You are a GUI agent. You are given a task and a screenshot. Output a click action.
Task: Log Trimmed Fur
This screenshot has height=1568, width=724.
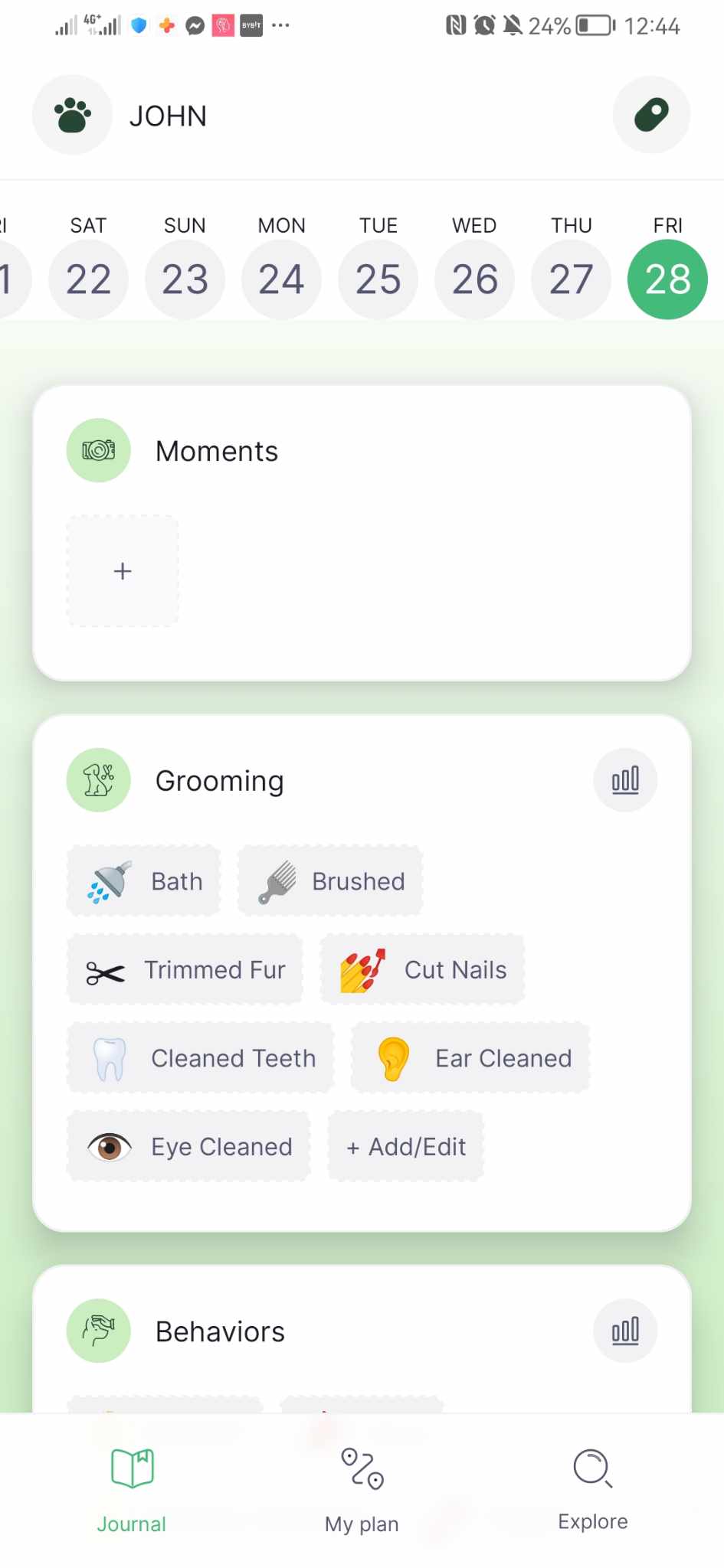[185, 970]
